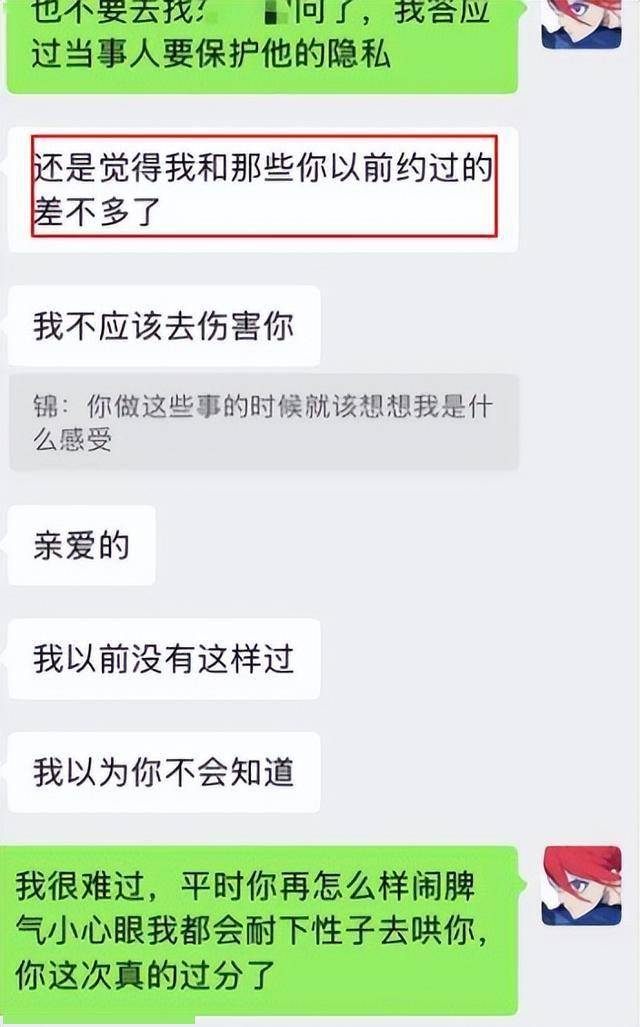Open avatar beside the 我很难过 message
The image size is (640, 1027).
point(581,885)
